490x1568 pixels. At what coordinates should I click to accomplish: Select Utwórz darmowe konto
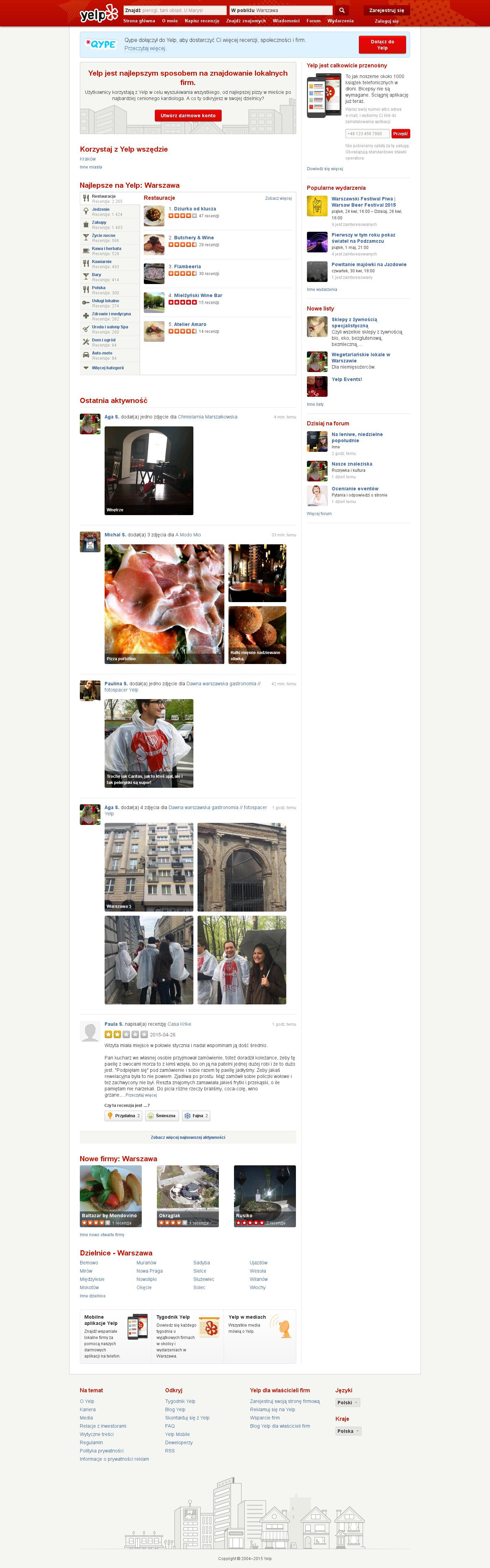(x=188, y=116)
